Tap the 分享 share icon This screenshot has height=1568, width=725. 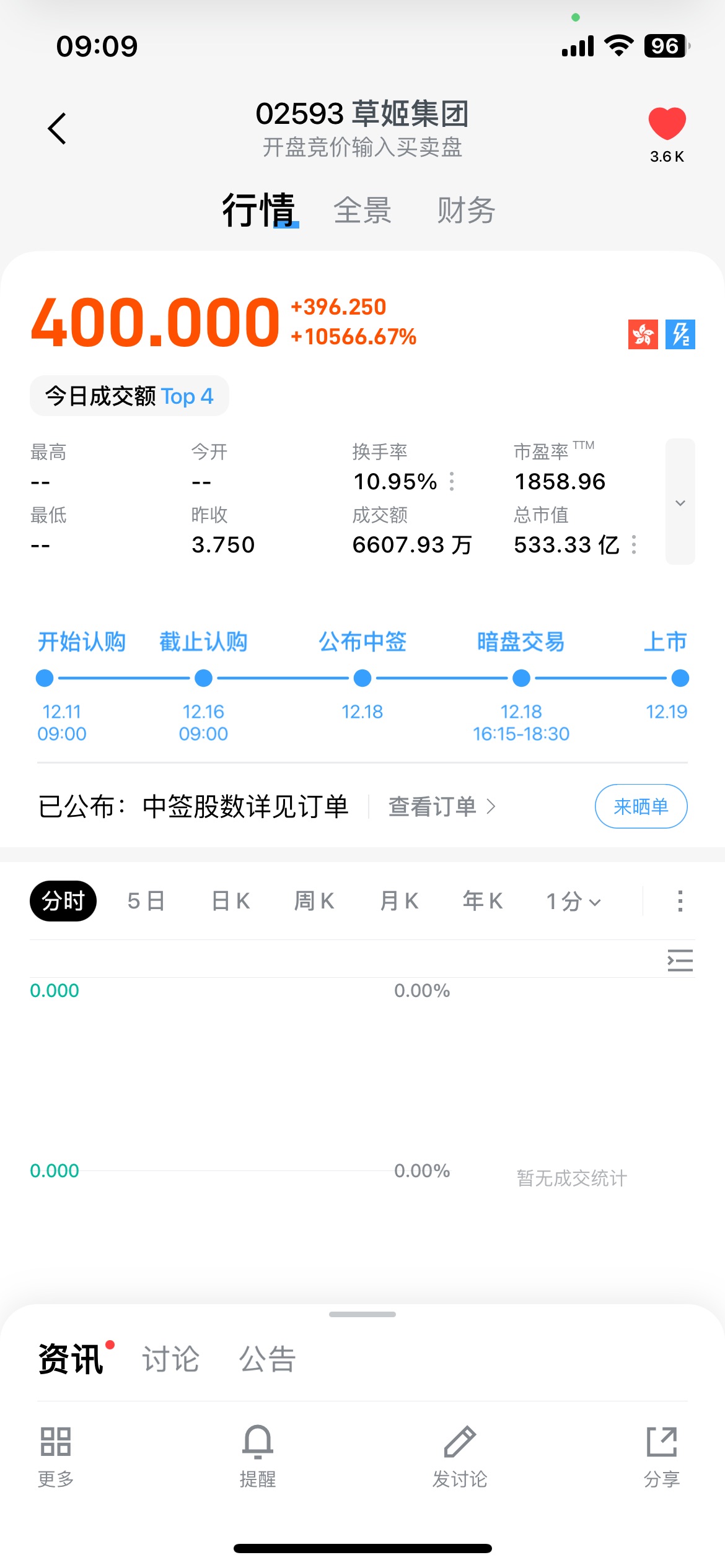tap(662, 1443)
